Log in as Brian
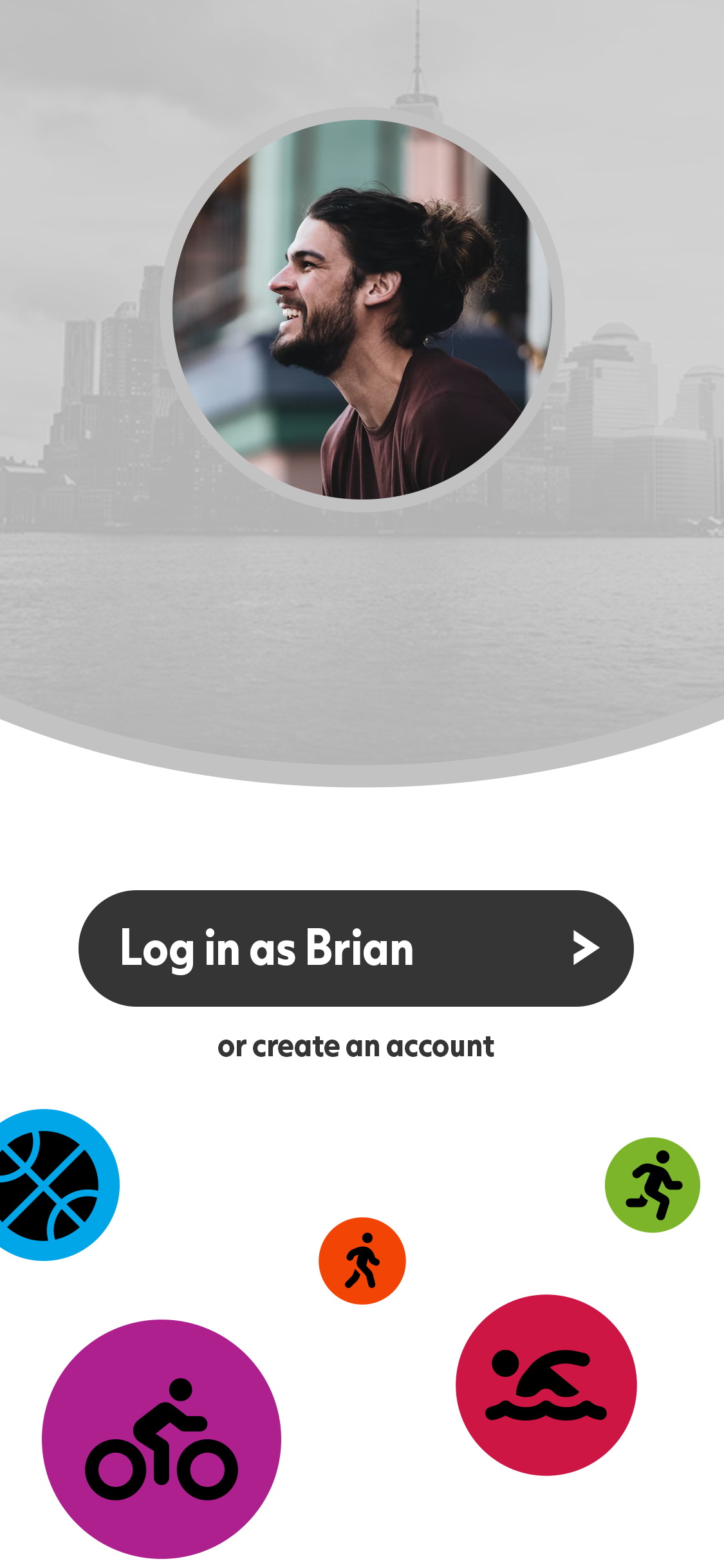The height and width of the screenshot is (1568, 724). click(x=356, y=948)
